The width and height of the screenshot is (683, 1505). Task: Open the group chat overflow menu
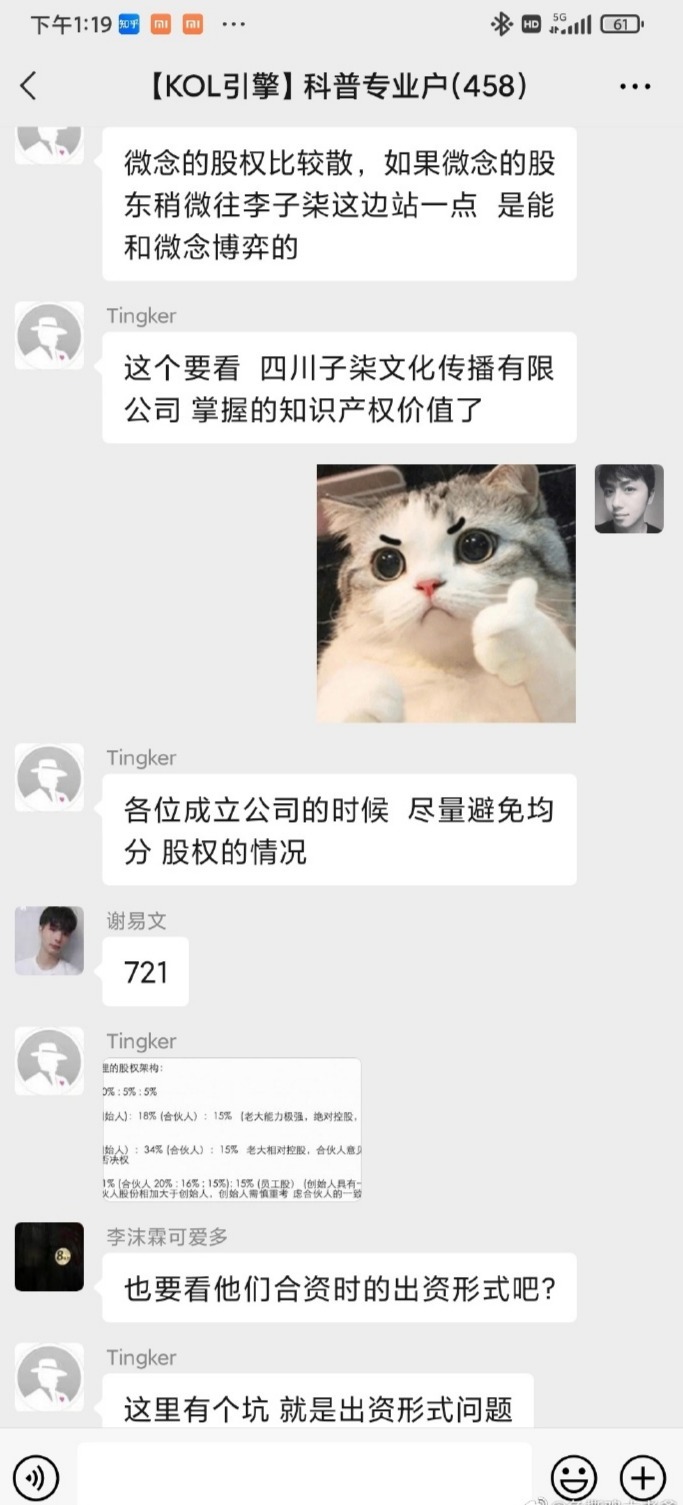(x=635, y=87)
